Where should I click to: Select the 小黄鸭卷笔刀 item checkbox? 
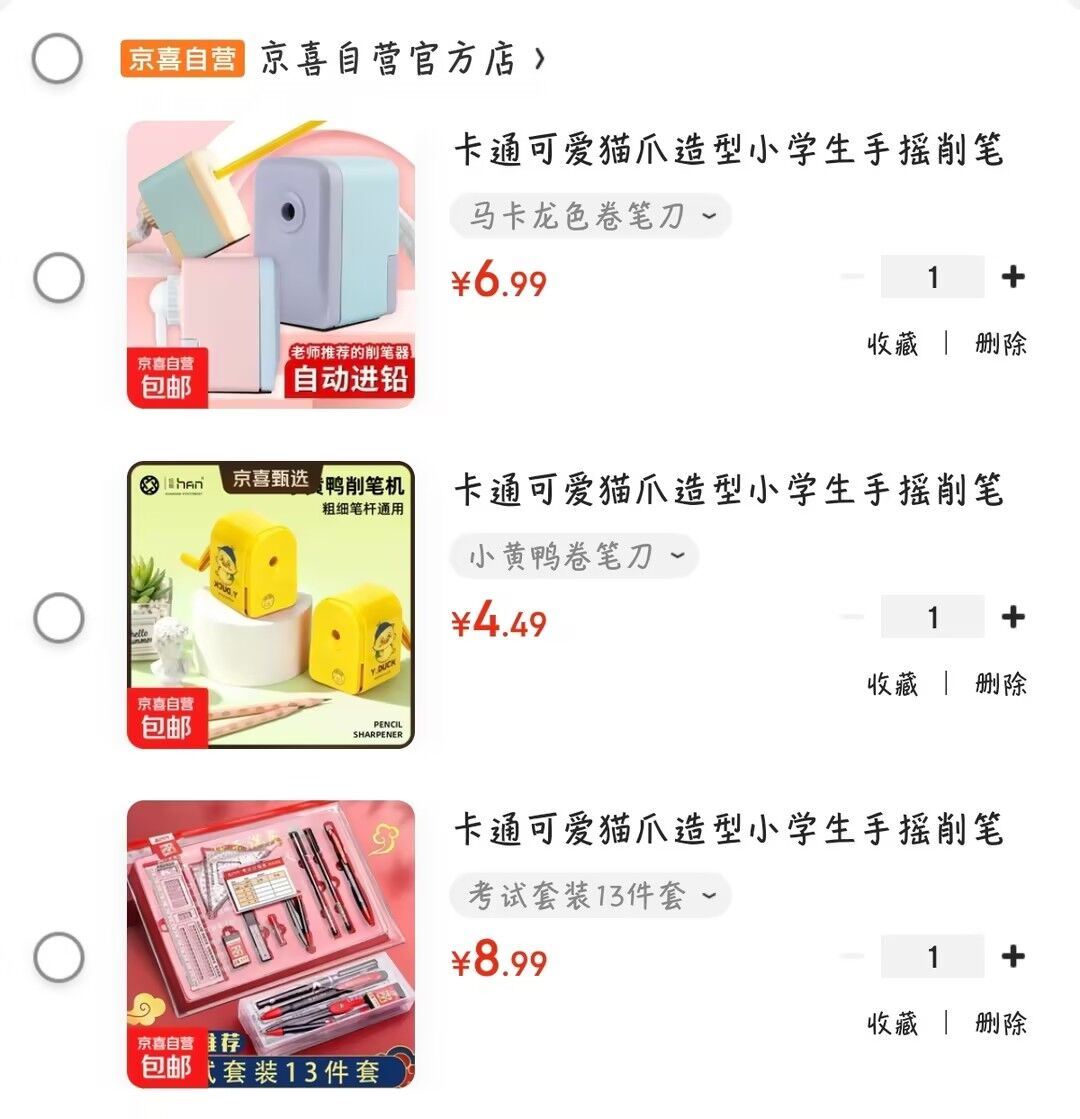59,617
